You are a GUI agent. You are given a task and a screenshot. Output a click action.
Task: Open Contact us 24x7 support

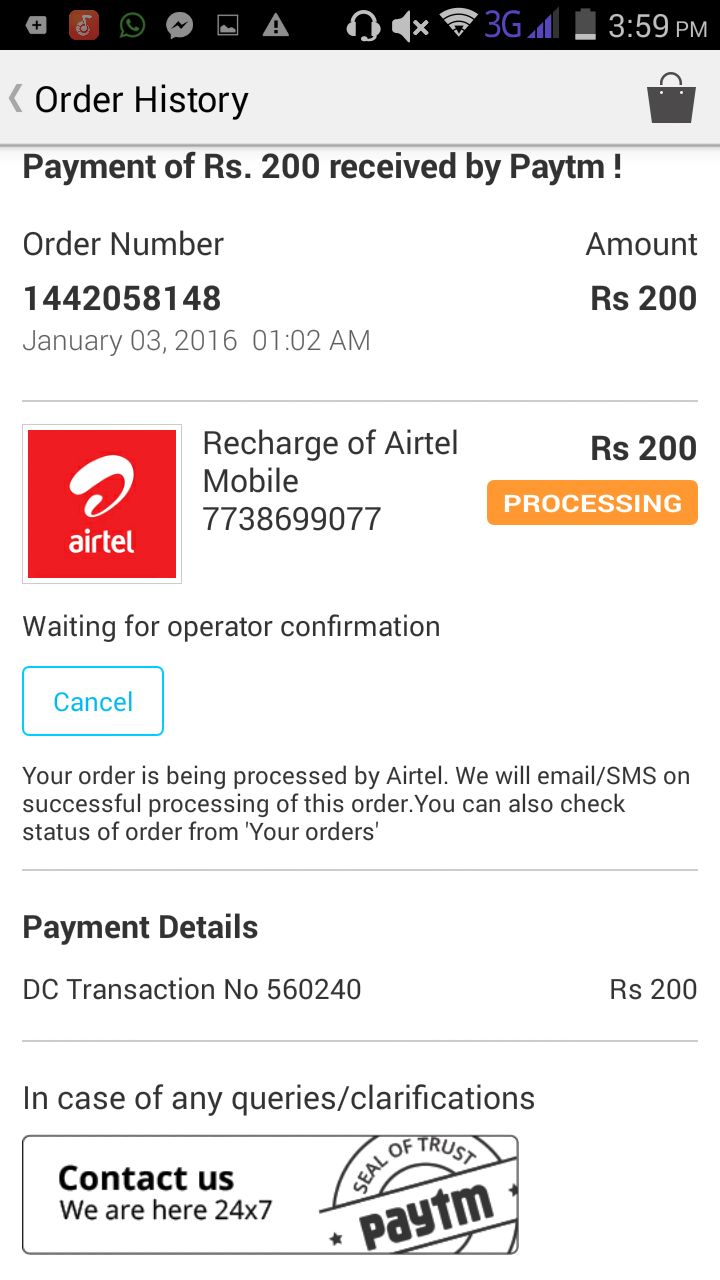coord(270,1194)
